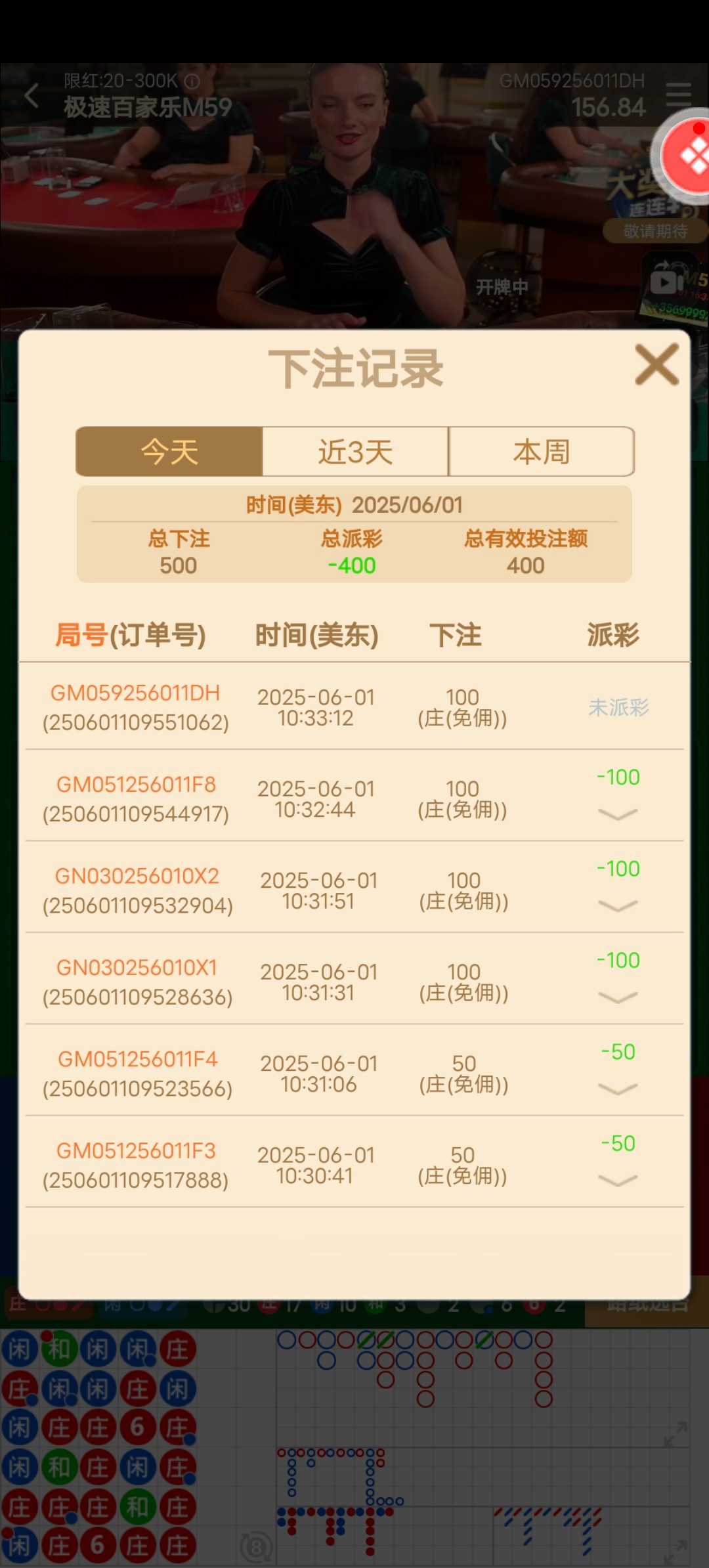This screenshot has width=709, height=1568.
Task: Close the 下注记录 dialog
Action: point(656,365)
